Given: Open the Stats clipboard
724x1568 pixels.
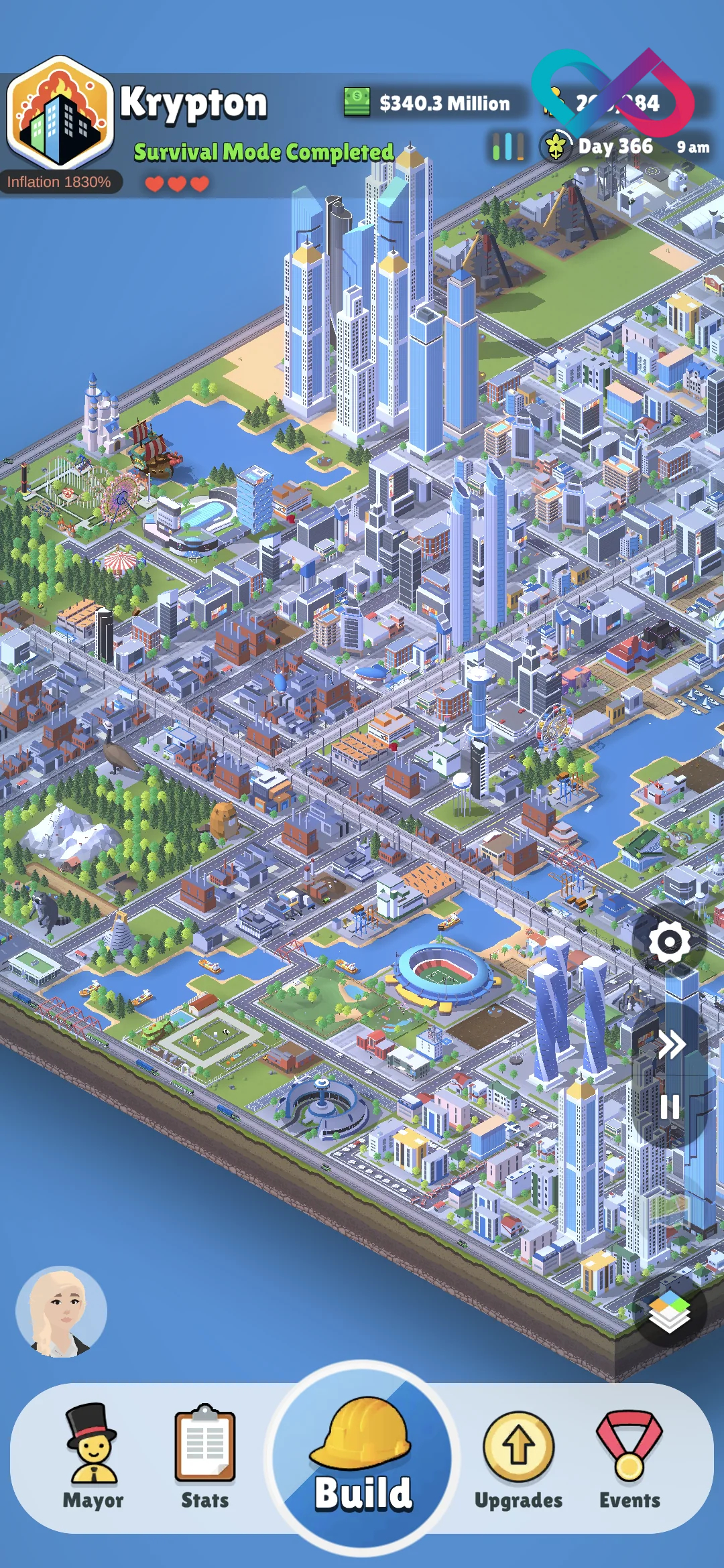Looking at the screenshot, I should click(205, 1456).
